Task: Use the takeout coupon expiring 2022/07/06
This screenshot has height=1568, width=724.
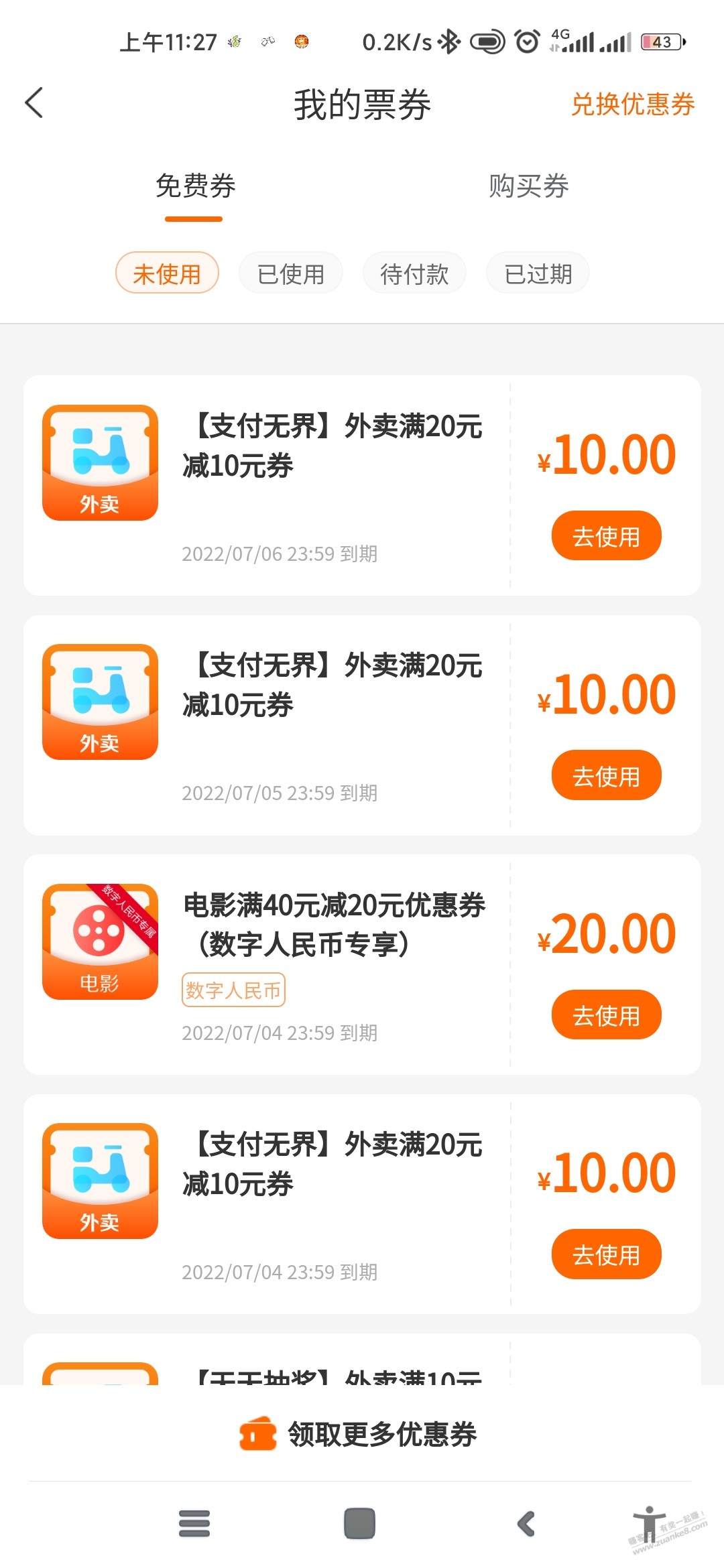Action: point(606,536)
